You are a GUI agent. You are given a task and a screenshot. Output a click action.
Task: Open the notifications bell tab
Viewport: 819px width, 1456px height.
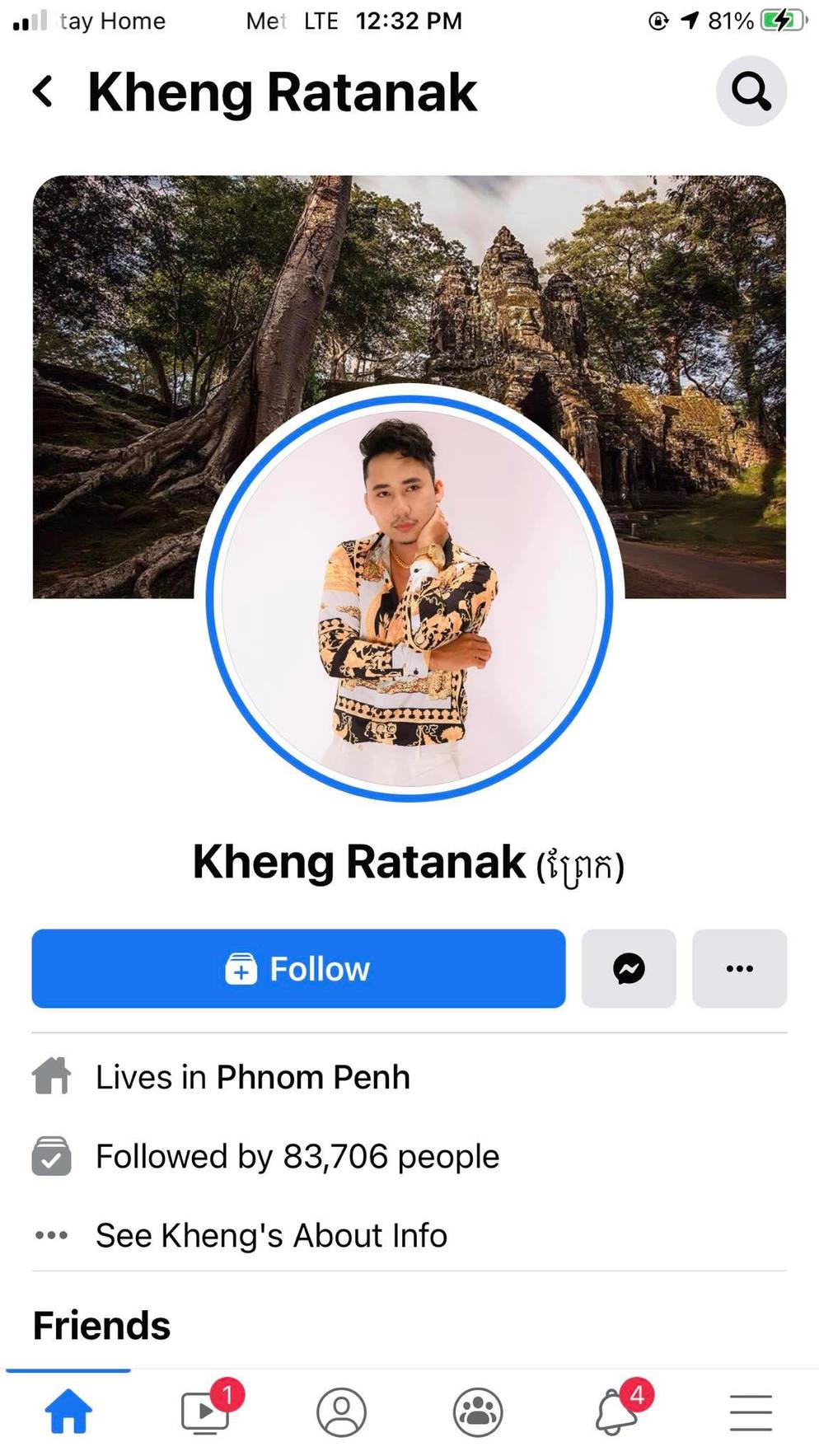pyautogui.click(x=615, y=1412)
